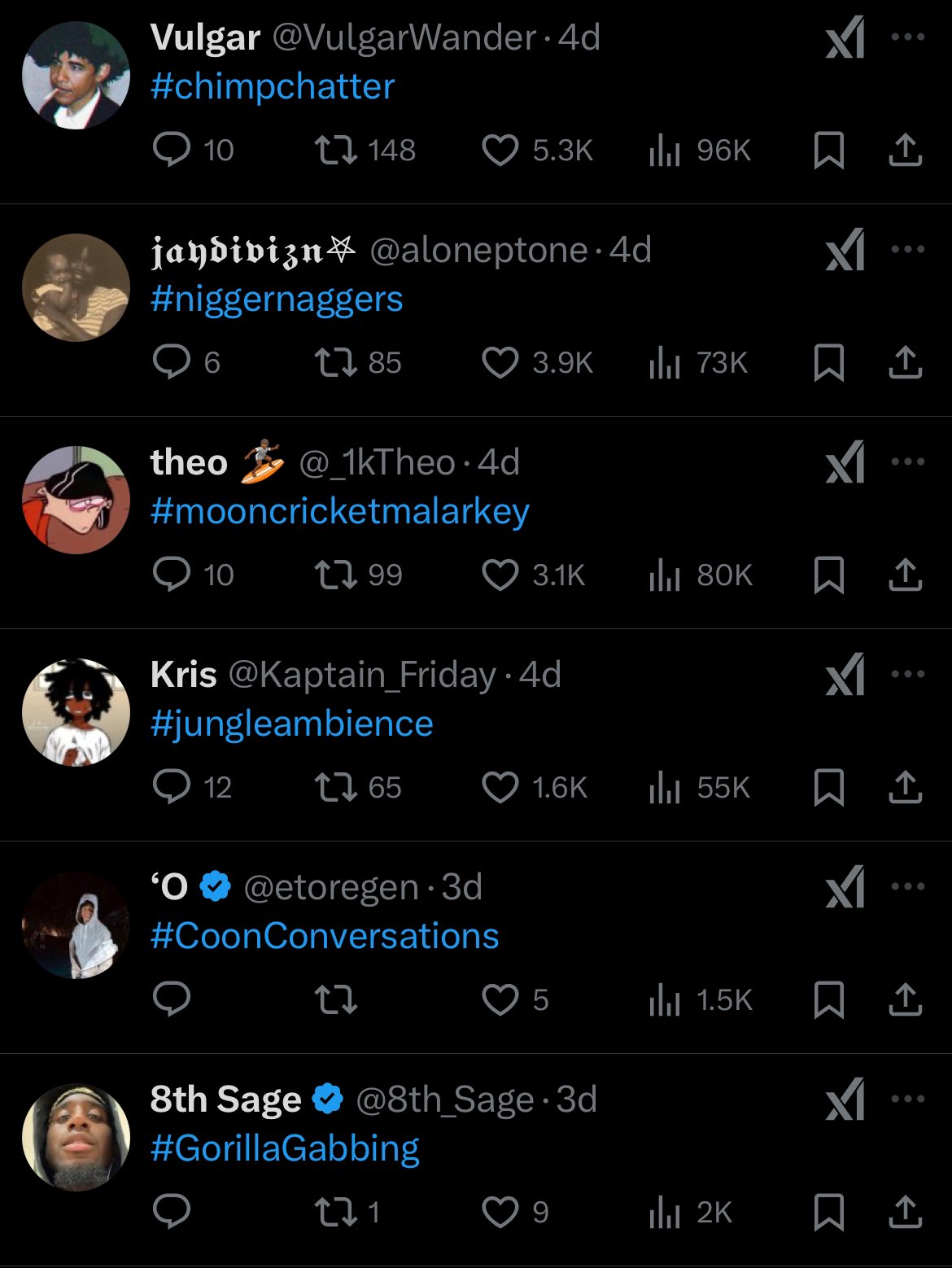Open theo's profile picture
Image resolution: width=952 pixels, height=1268 pixels.
(76, 500)
